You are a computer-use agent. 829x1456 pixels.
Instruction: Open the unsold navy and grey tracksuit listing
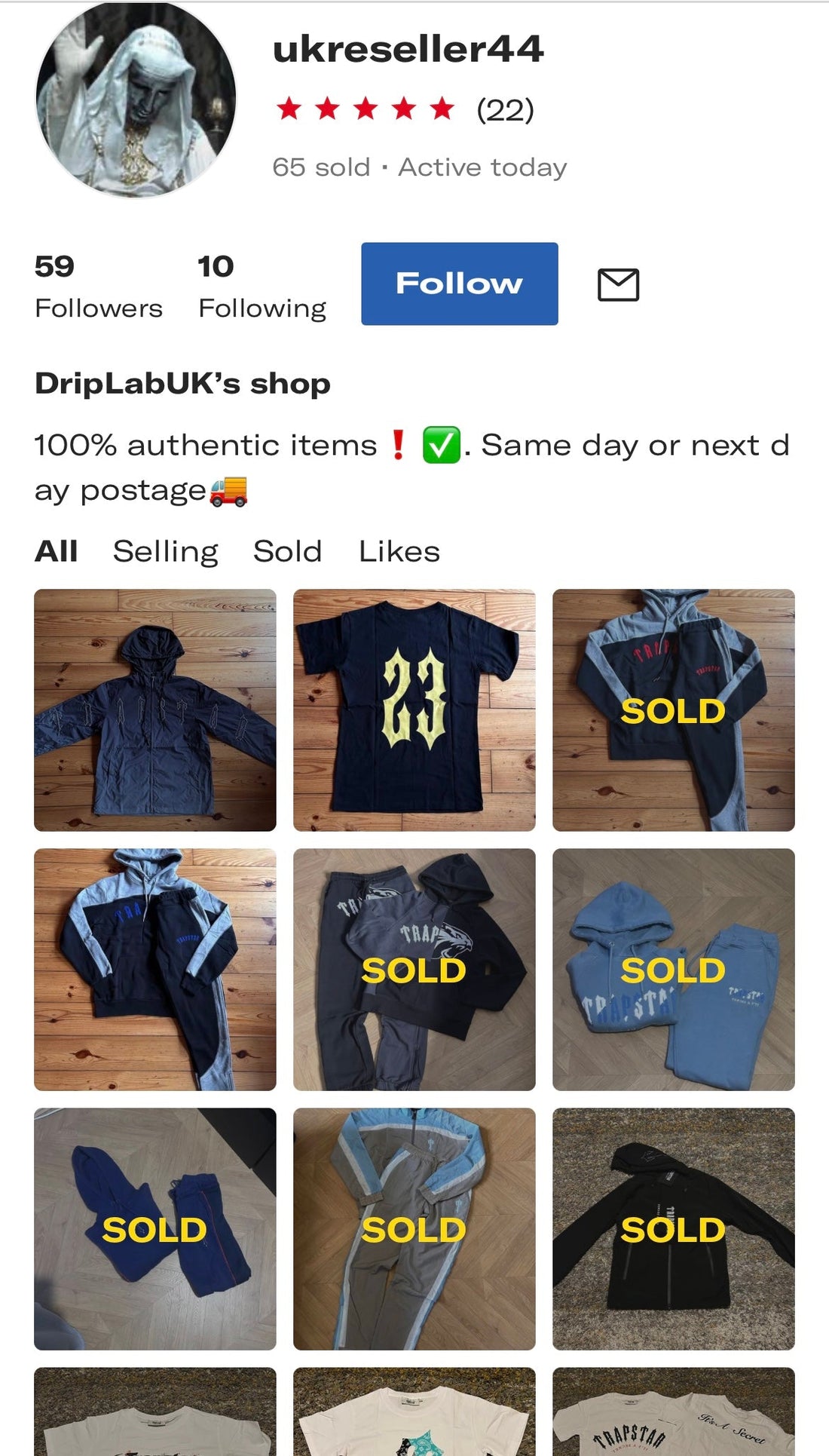pos(155,969)
